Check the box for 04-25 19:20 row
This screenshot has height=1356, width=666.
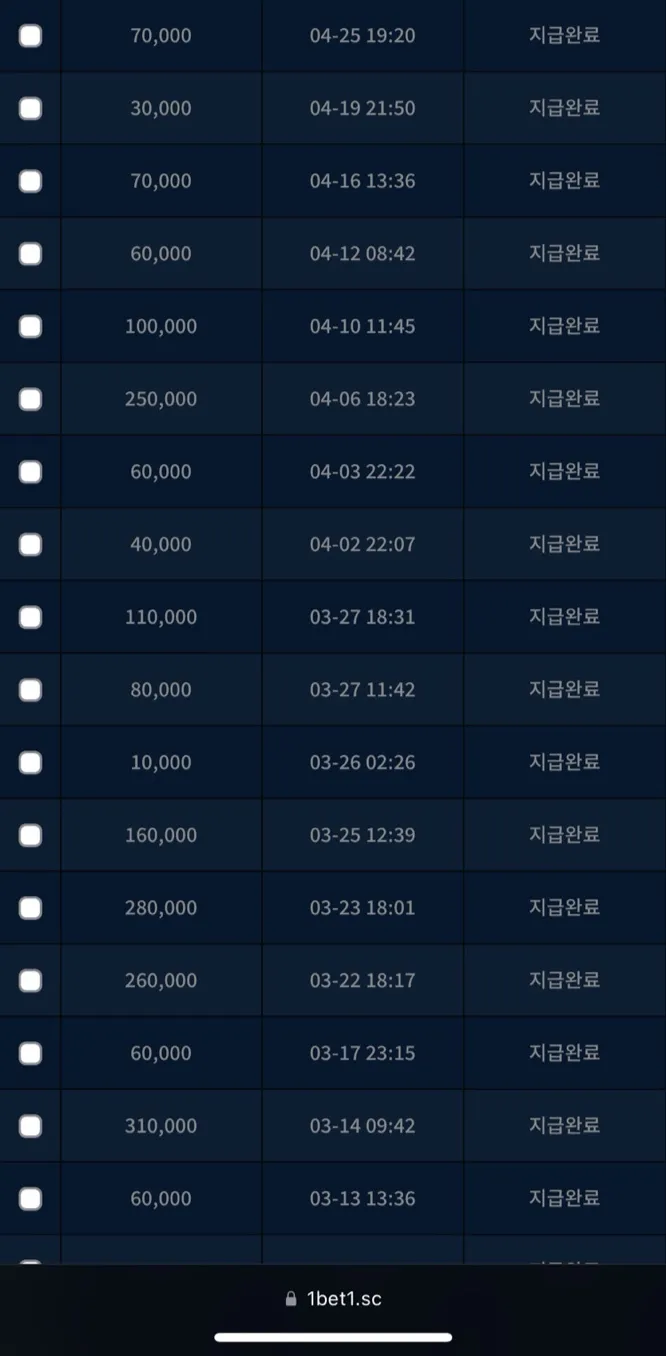[30, 36]
